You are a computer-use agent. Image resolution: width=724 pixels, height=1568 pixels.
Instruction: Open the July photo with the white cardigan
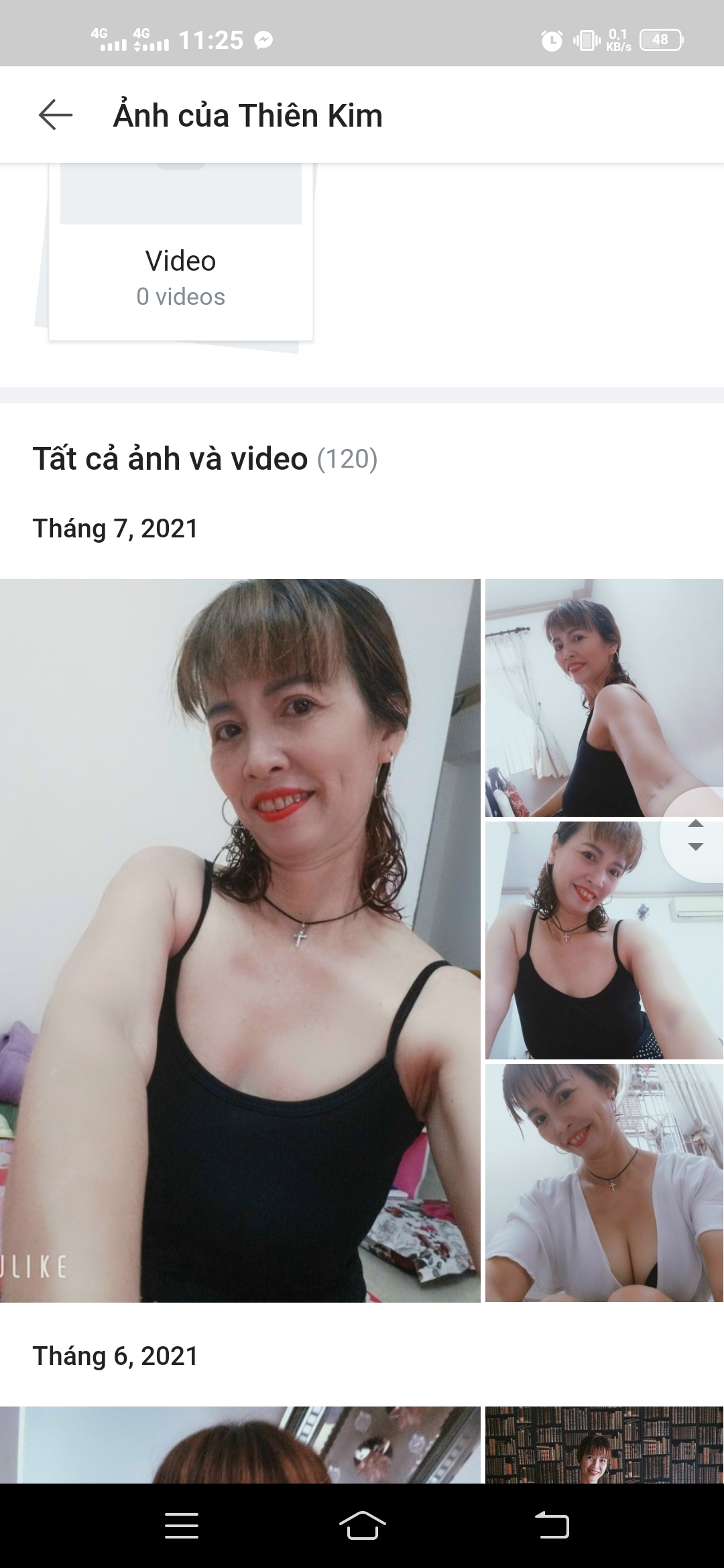click(604, 1183)
